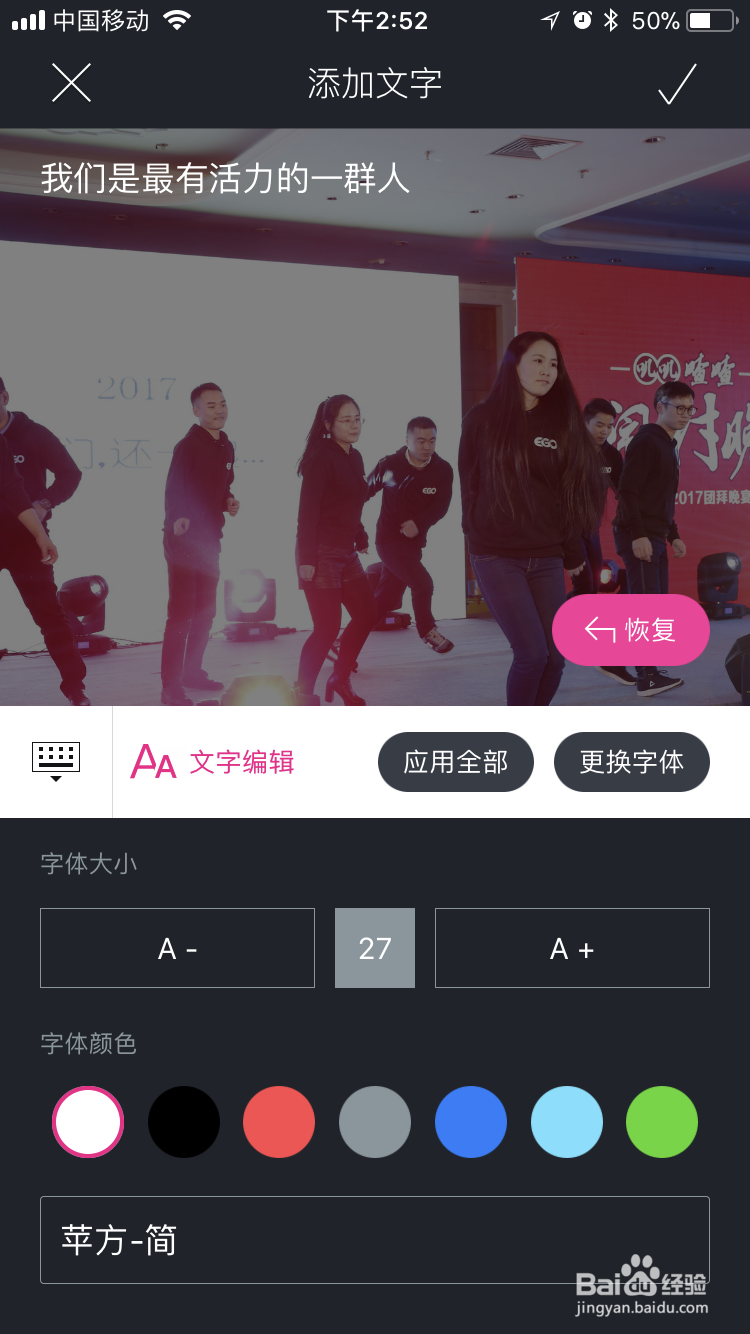The image size is (750, 1334).
Task: Decrease font size with A-
Action: 177,948
